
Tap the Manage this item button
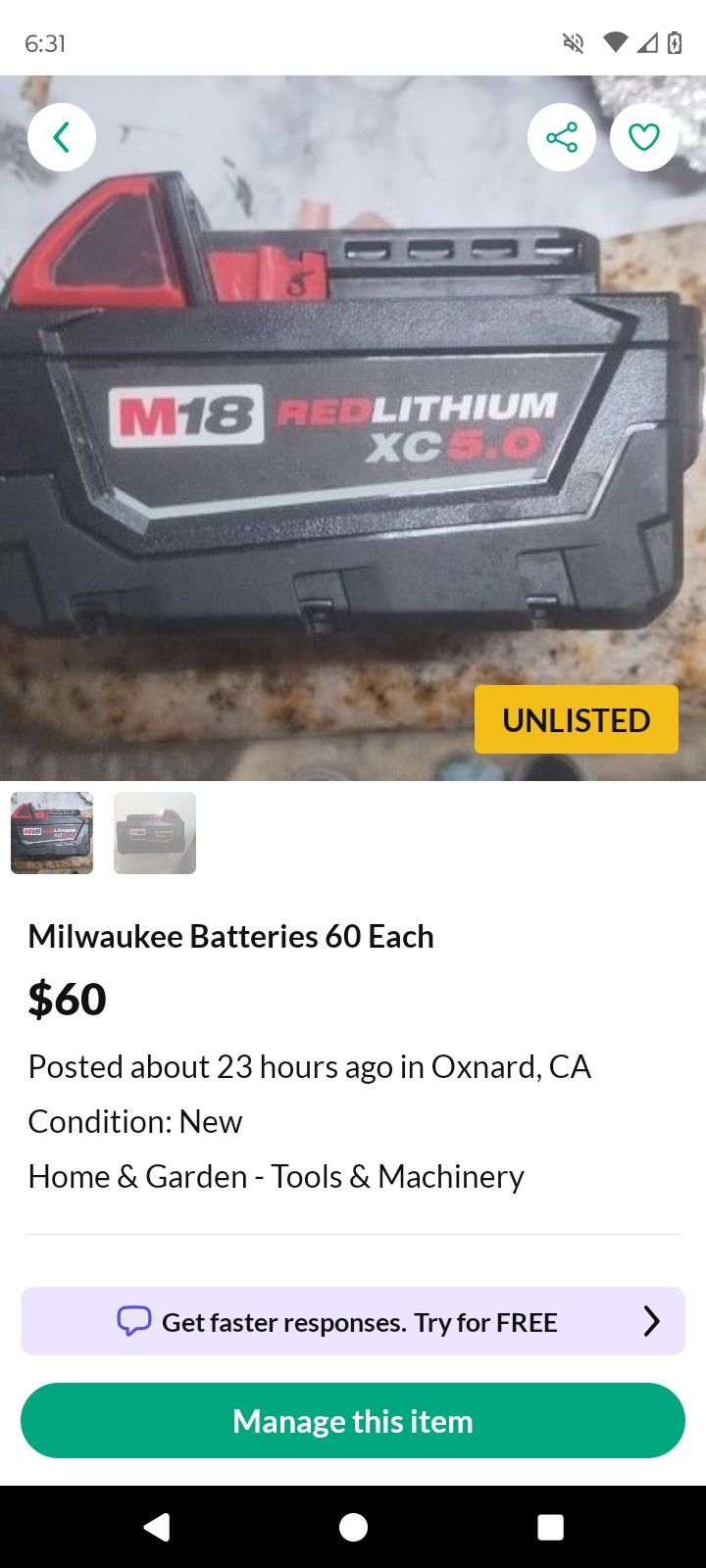(x=353, y=1421)
